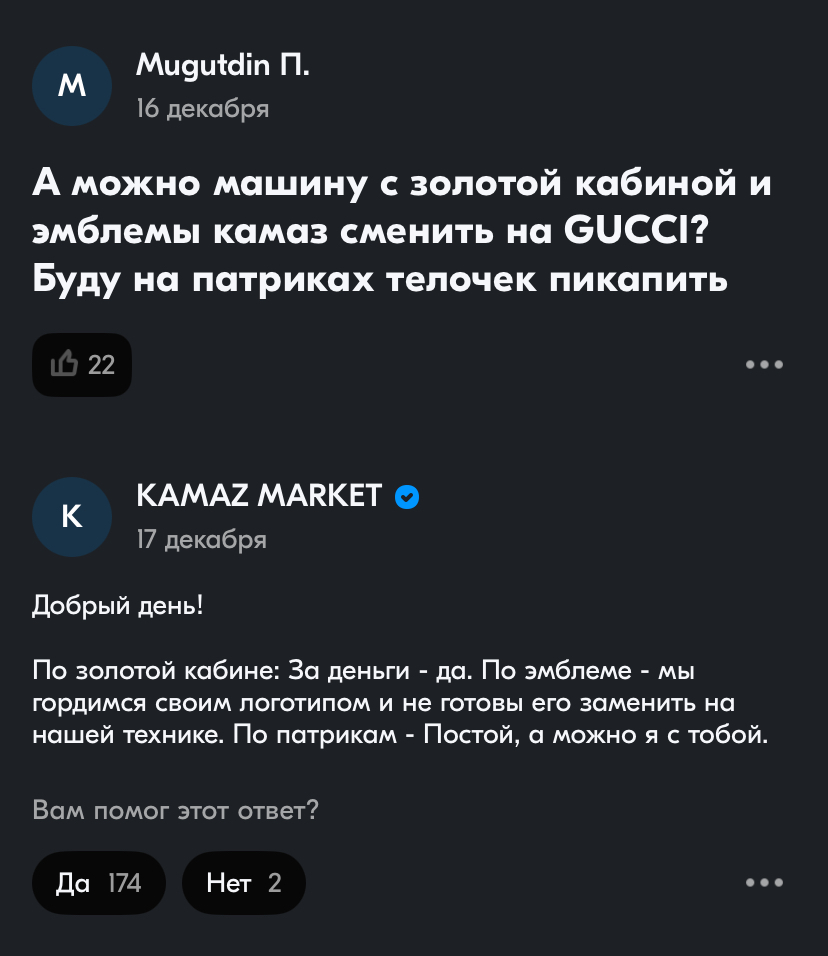Open Mugutdin П. profile avatar

click(72, 87)
